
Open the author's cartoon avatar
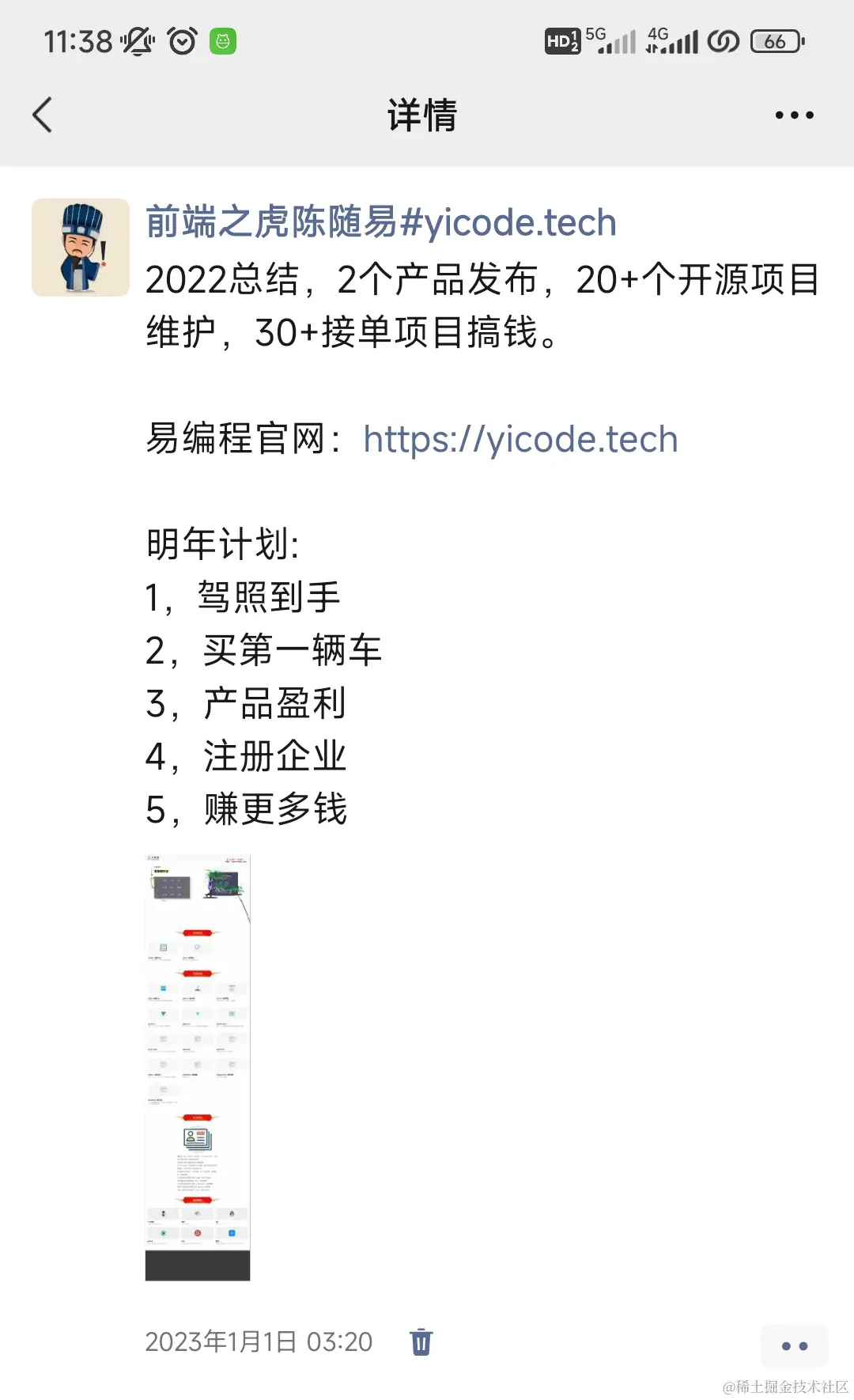pos(81,248)
